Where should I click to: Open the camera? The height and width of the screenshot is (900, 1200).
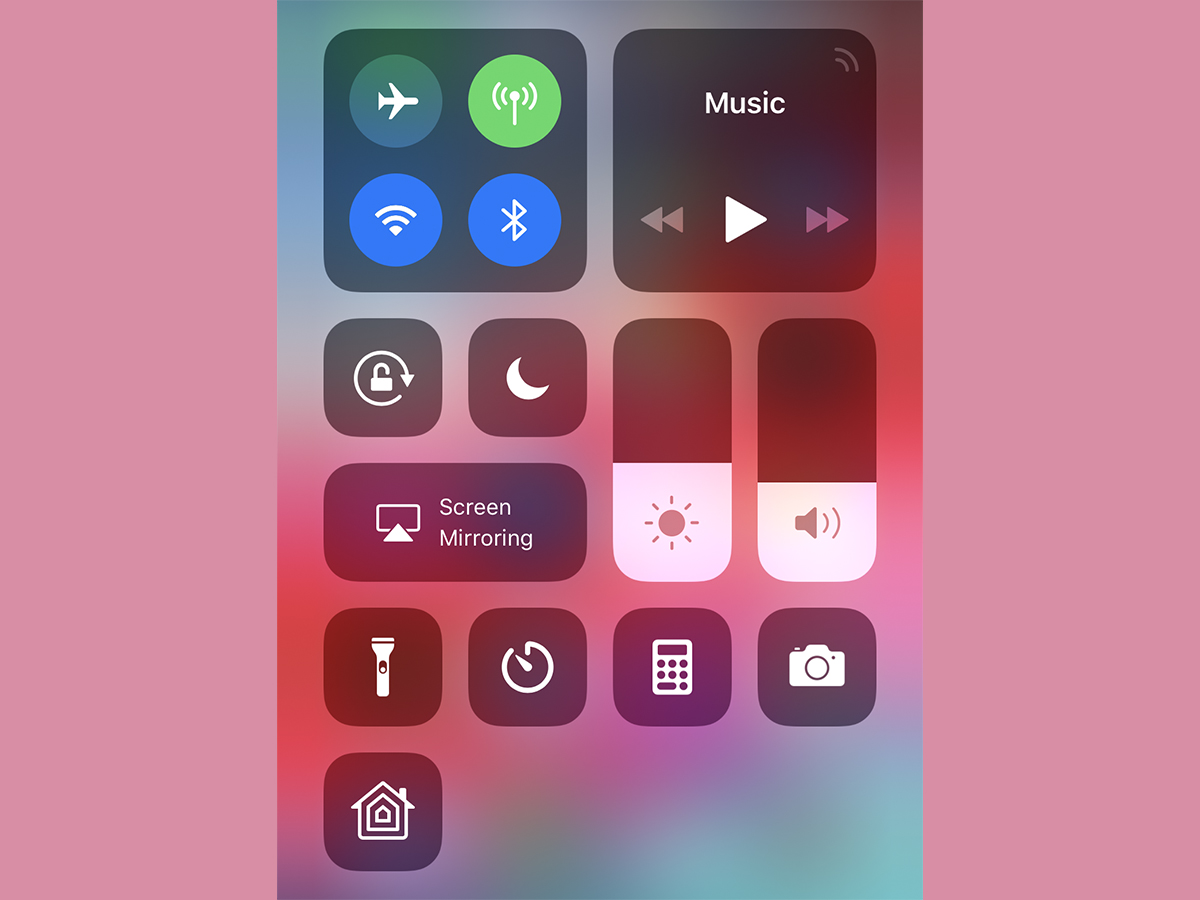[816, 666]
